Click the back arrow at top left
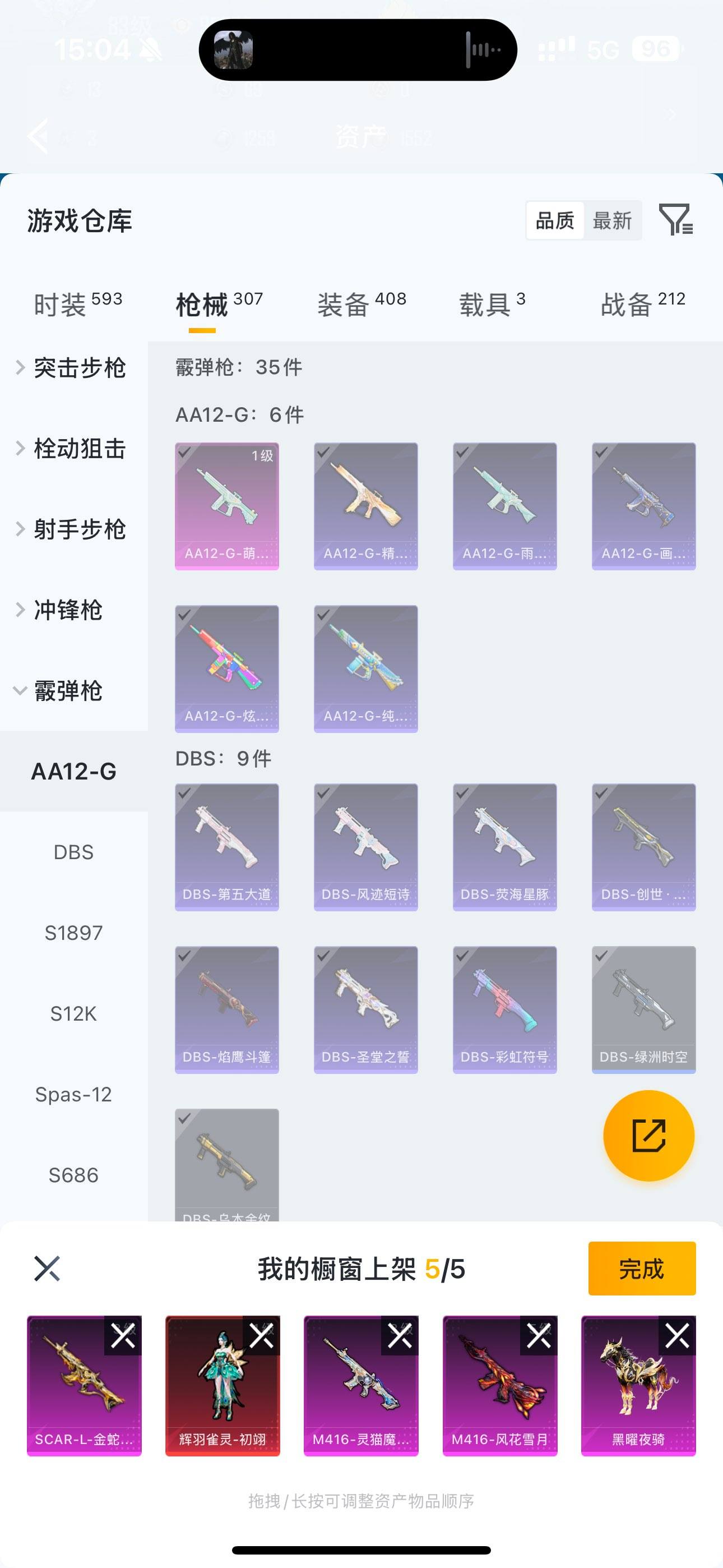The image size is (723, 1568). (38, 137)
